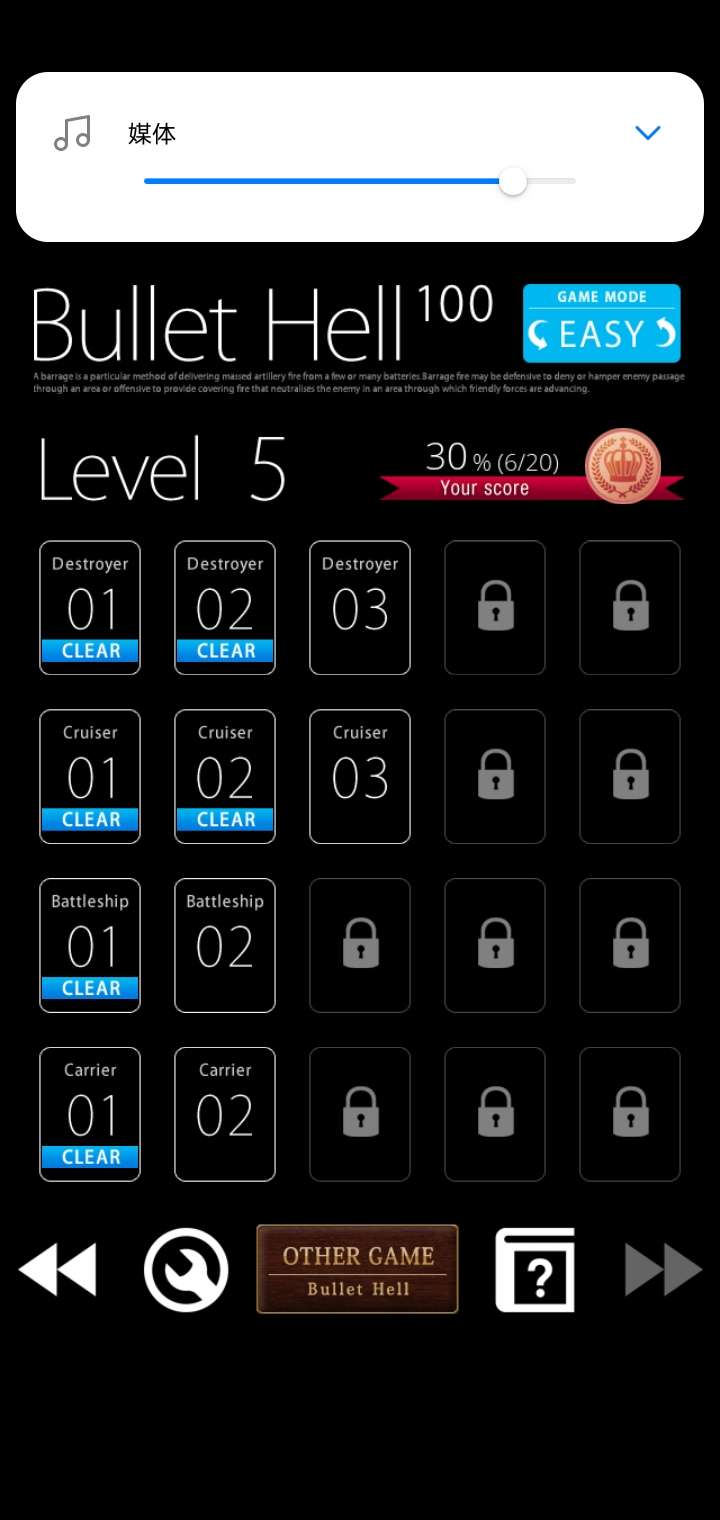Start Destroyer 03 stage
Image resolution: width=720 pixels, height=1520 pixels.
360,607
